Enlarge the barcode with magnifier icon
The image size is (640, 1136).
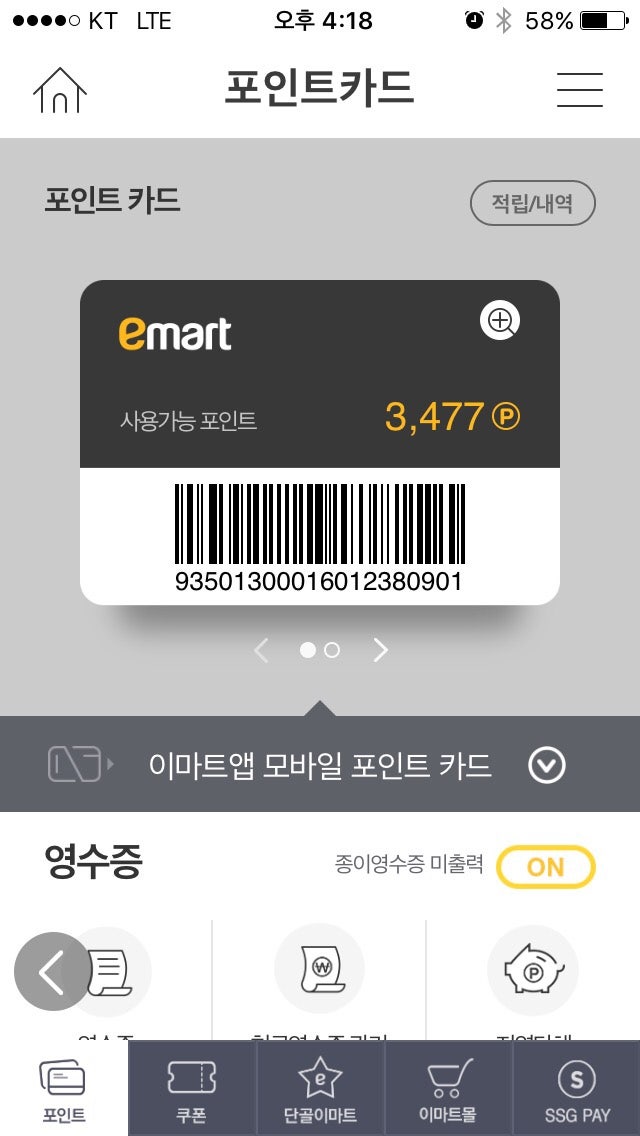coord(500,320)
